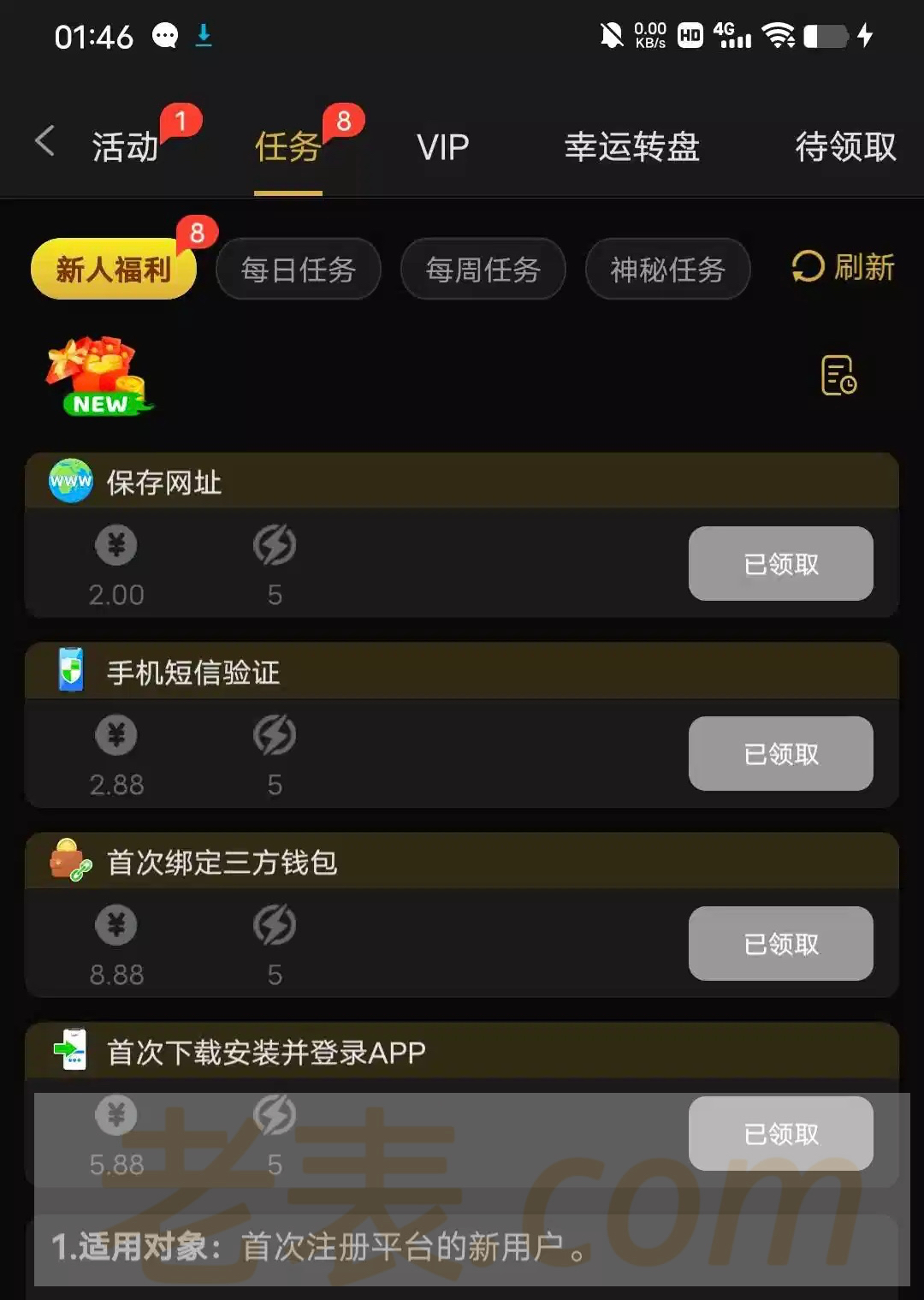Select the 新人福利 chip
Screen dimensions: 924x1300
[x=114, y=270]
